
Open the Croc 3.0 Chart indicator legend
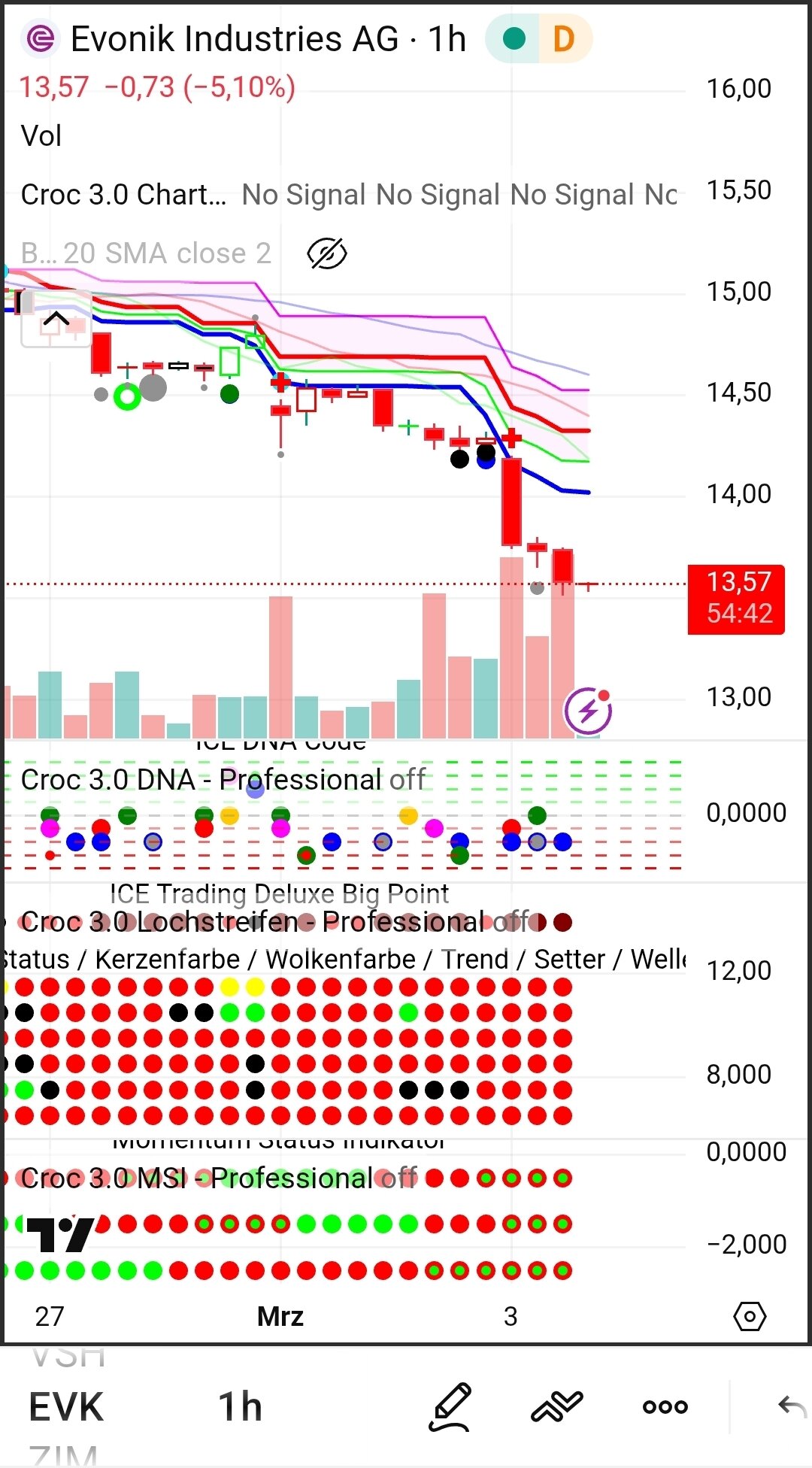[x=123, y=195]
